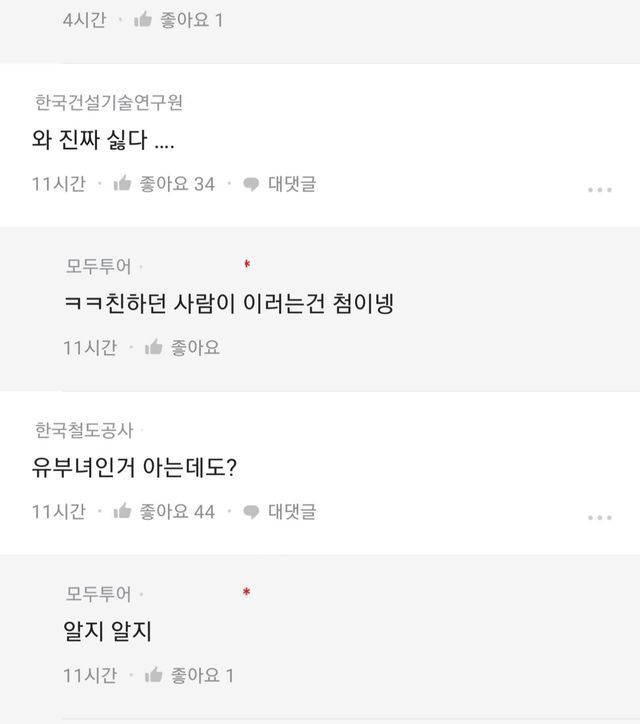Like the reply '알지 알지'
Screen dimensions: 640x724
click(x=189, y=676)
